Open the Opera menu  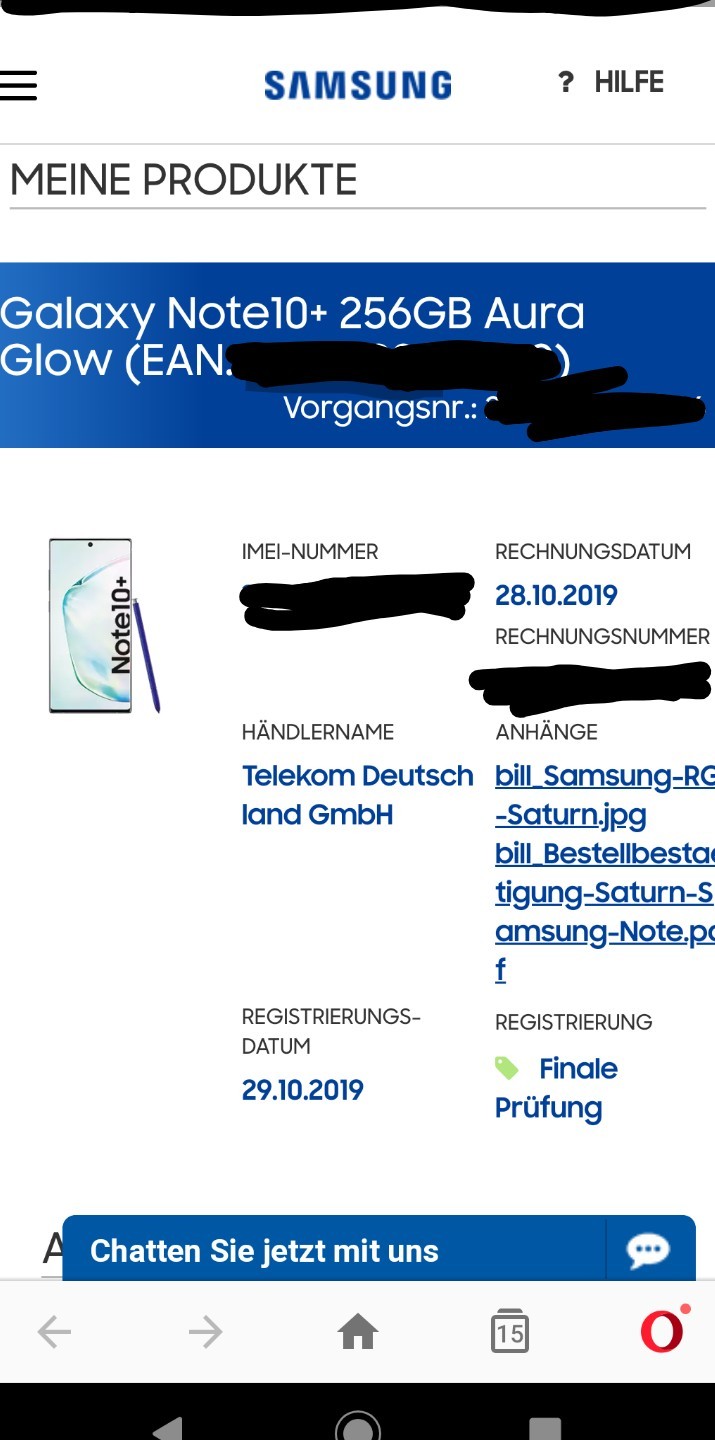(x=664, y=1330)
